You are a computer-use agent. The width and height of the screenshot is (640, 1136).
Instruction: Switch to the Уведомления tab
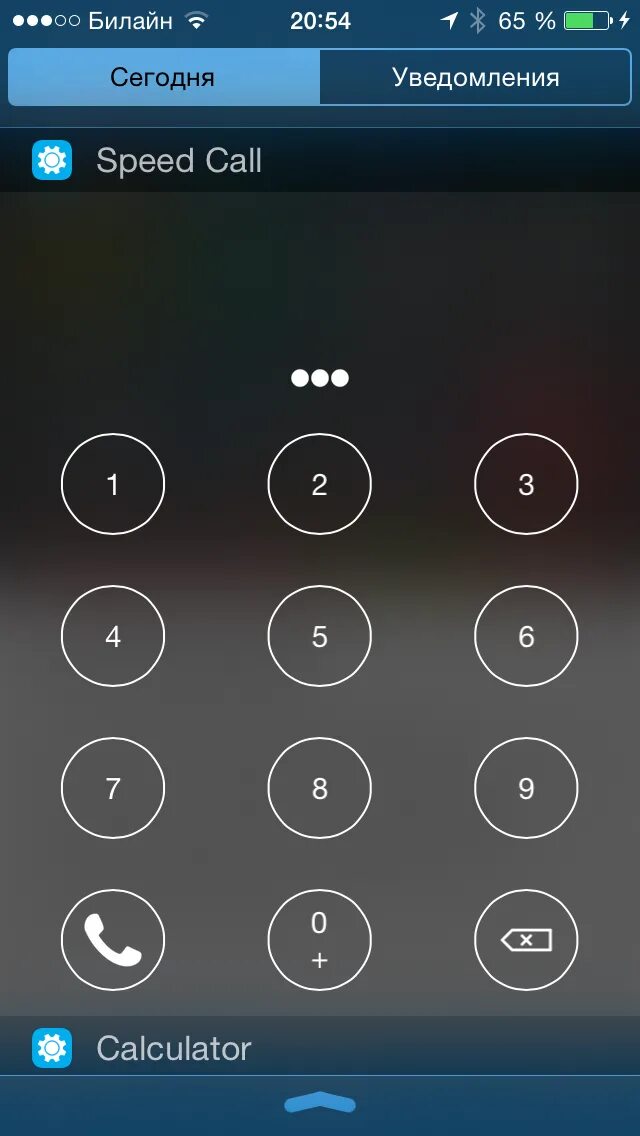[475, 77]
